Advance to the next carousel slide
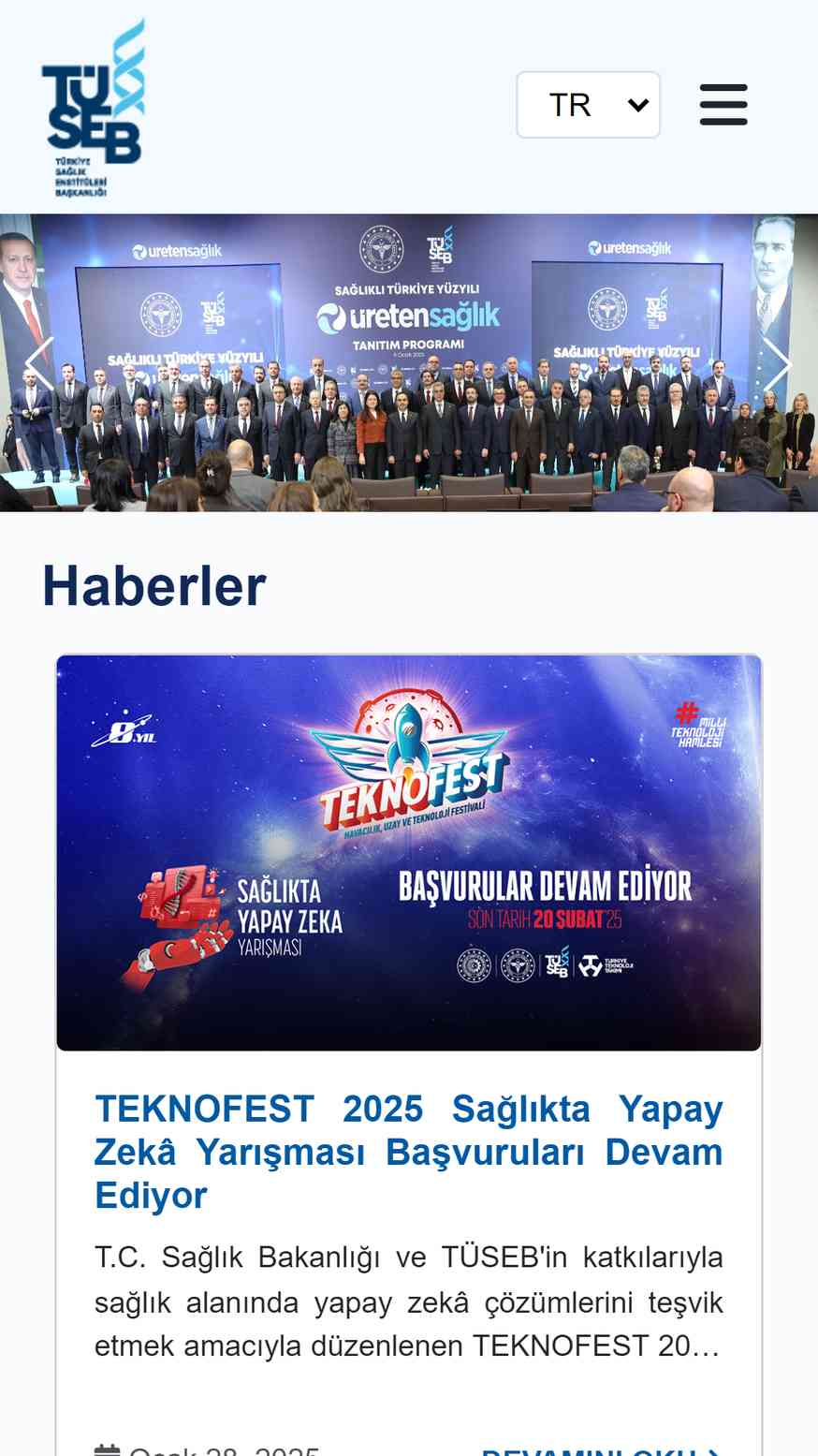The width and height of the screenshot is (818, 1456). point(778,363)
